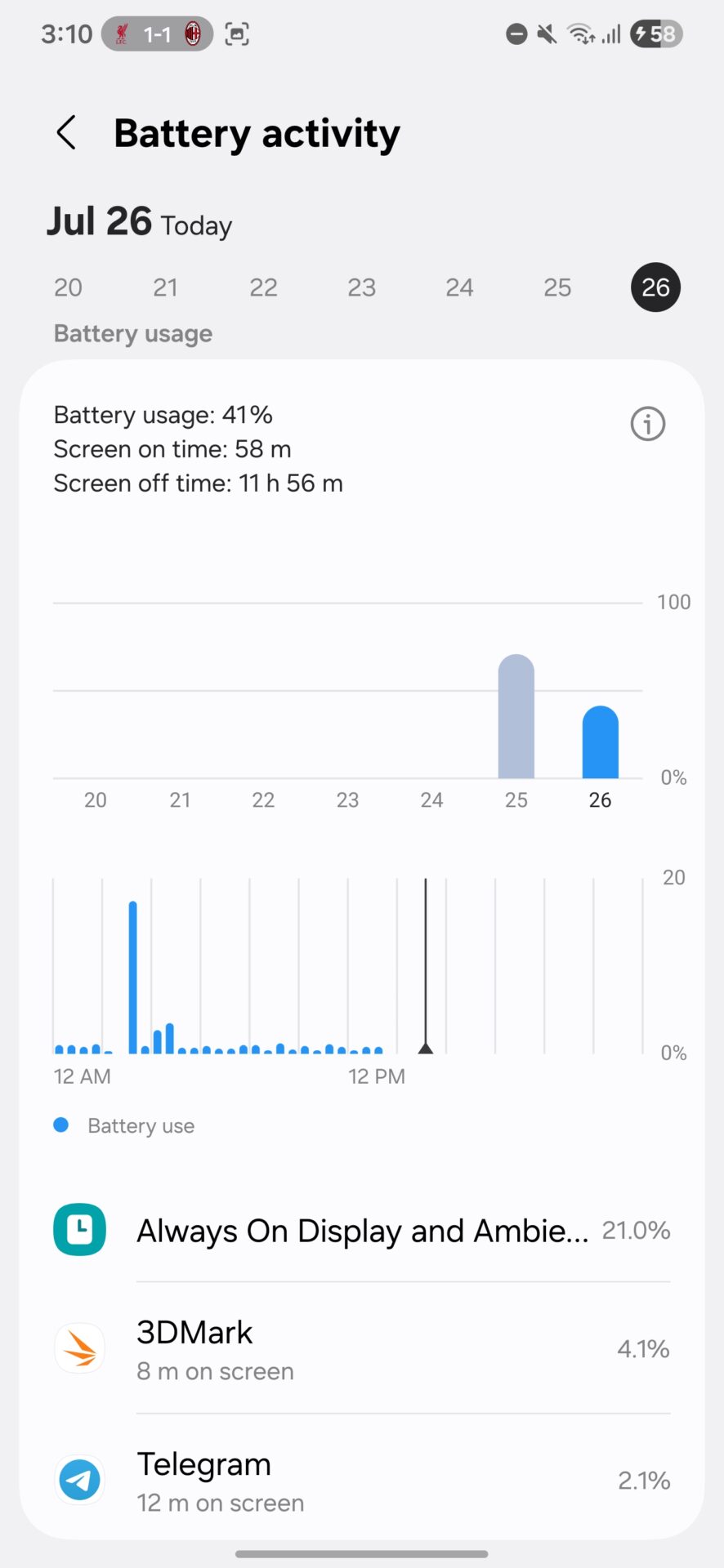Viewport: 724px width, 1568px height.
Task: Open the battery usage info icon
Action: click(648, 424)
